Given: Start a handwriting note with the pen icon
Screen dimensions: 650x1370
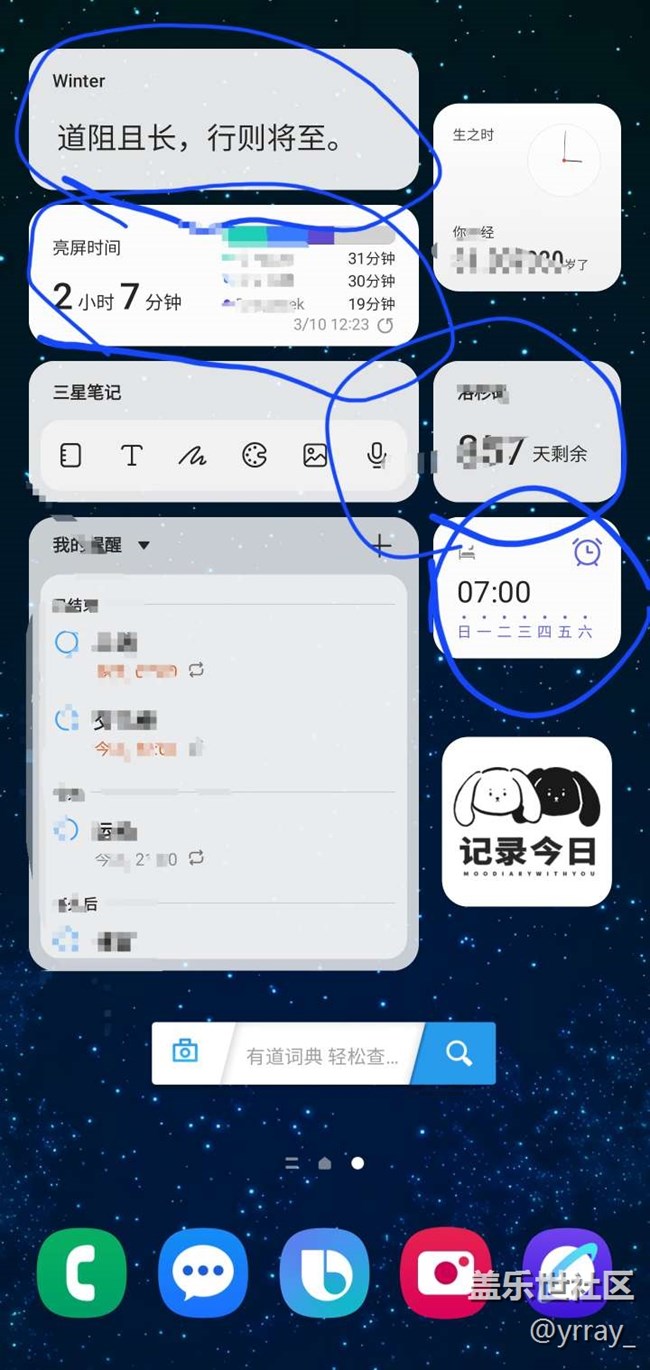Looking at the screenshot, I should coord(192,456).
